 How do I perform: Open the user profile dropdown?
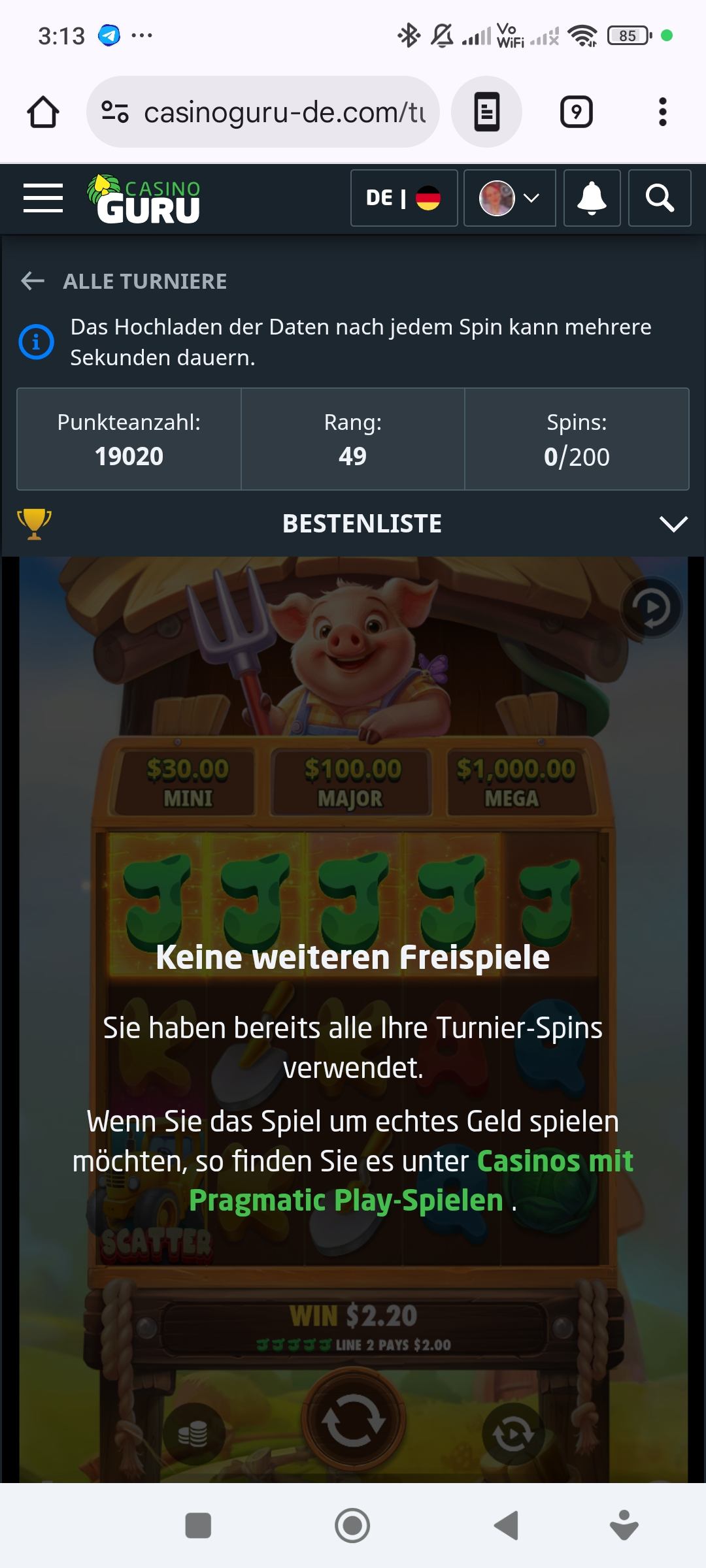[x=509, y=198]
